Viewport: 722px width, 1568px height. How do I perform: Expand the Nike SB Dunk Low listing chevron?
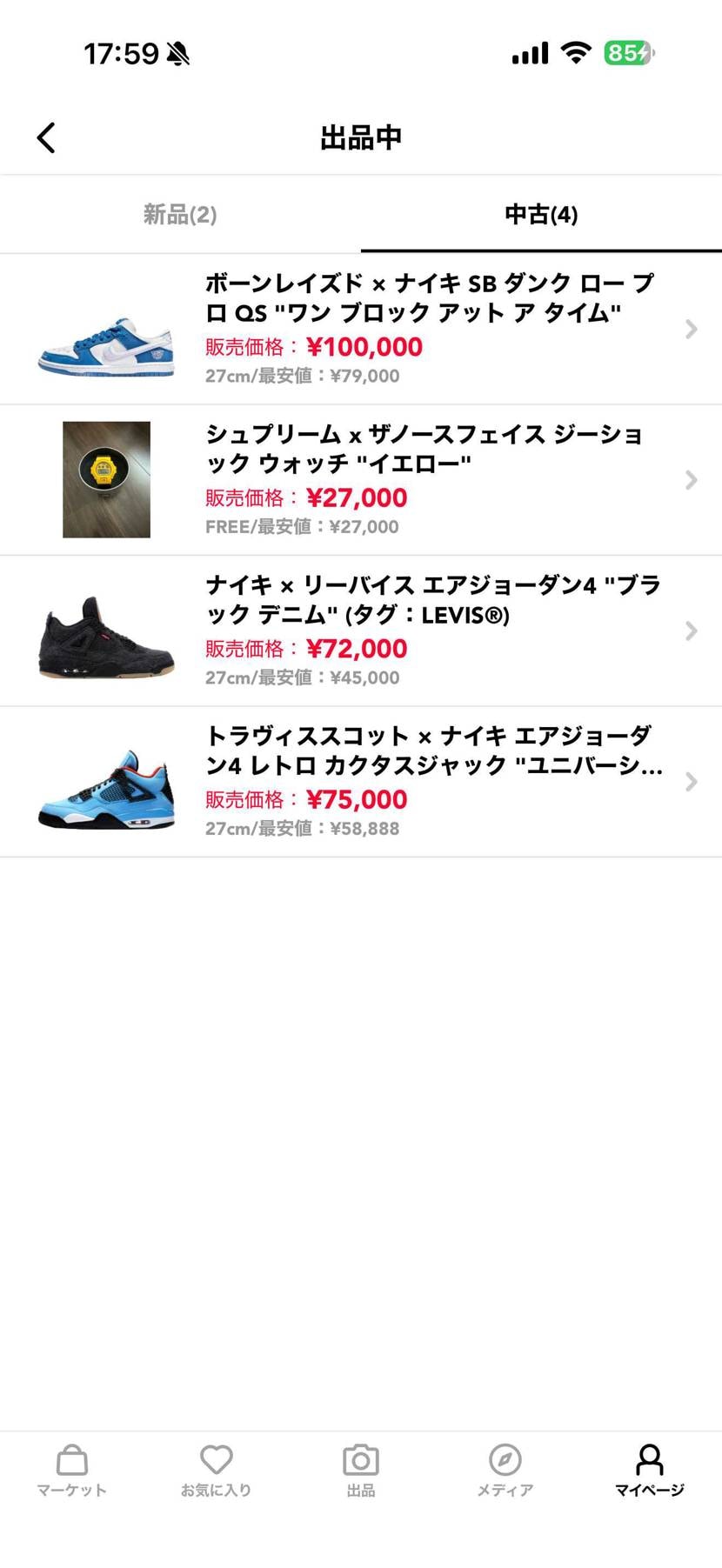[x=692, y=329]
